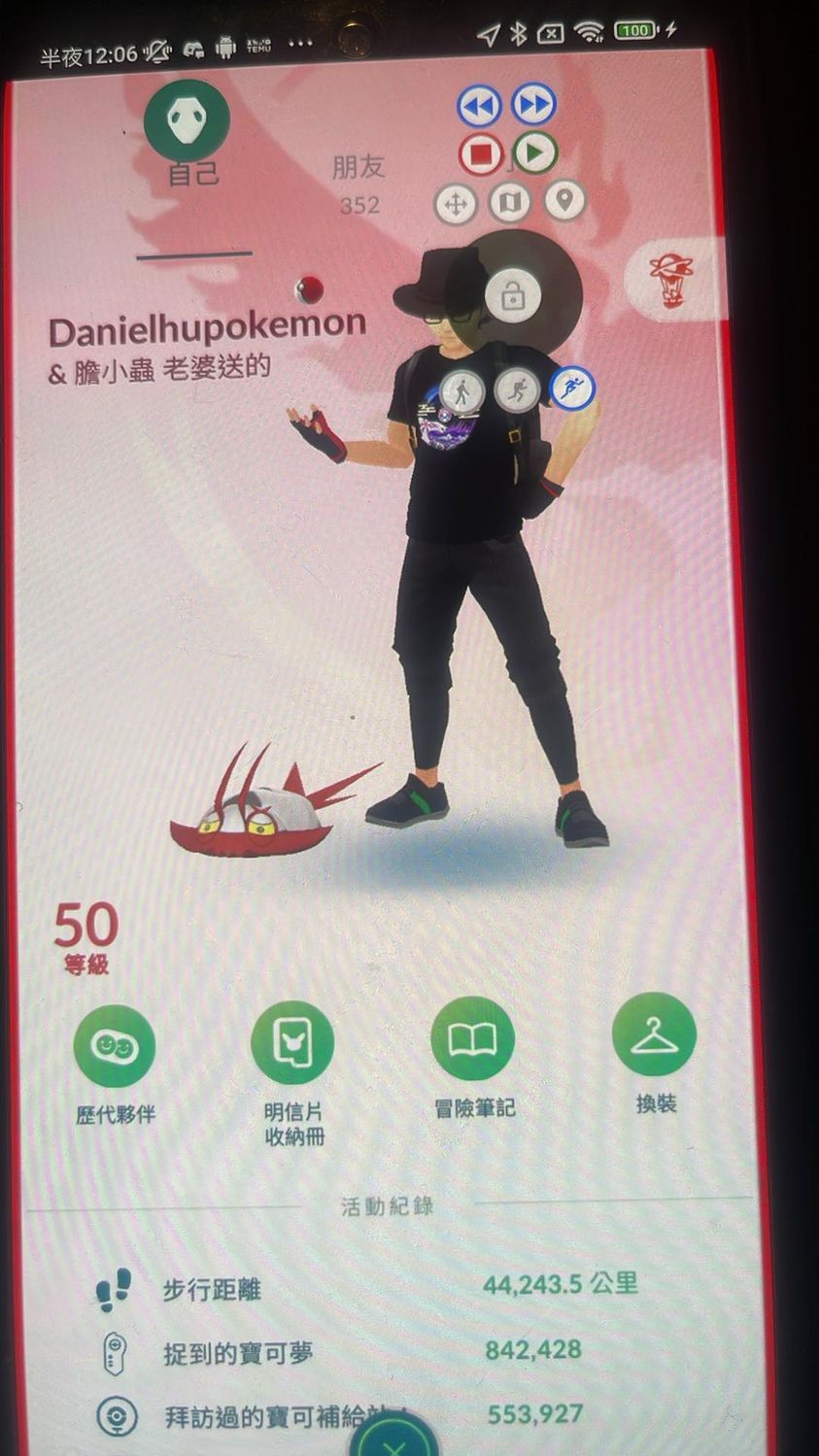Tap the lock icon on the joystick
The width and height of the screenshot is (819, 1456).
tap(512, 295)
